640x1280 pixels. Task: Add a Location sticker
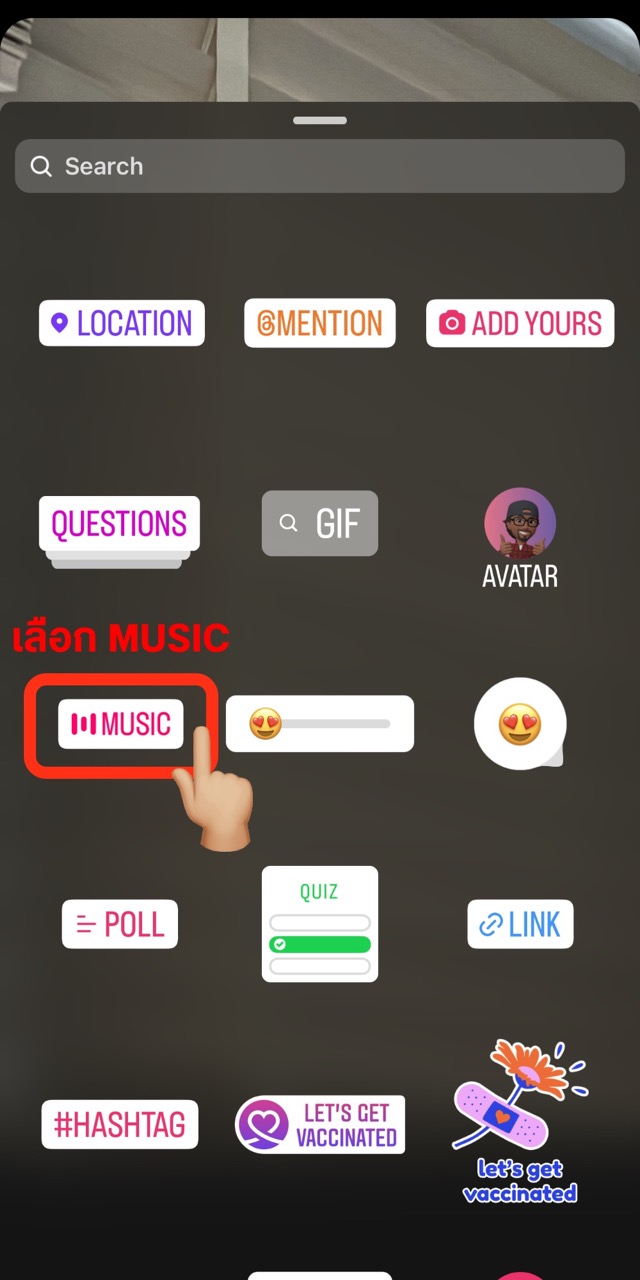pos(122,323)
